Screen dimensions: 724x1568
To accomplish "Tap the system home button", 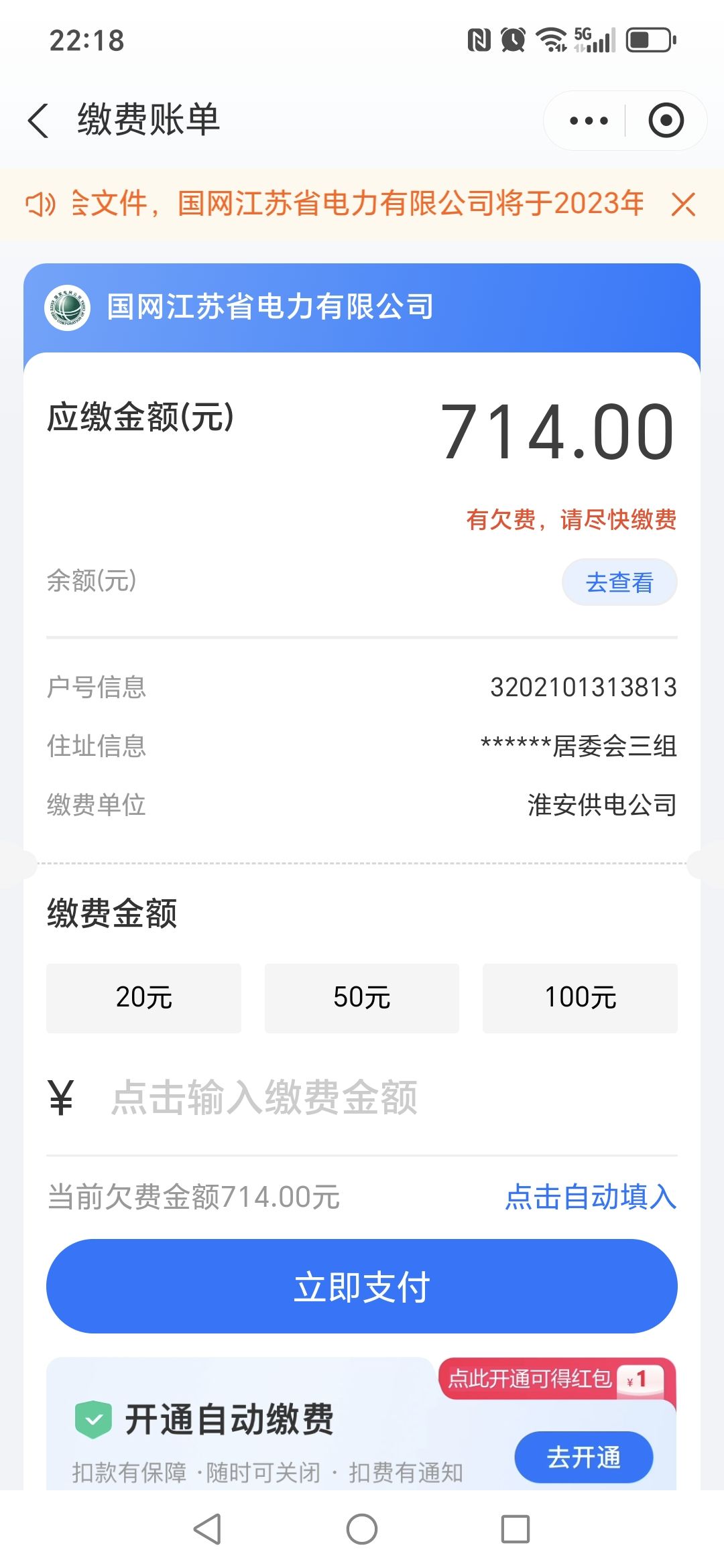I will (x=362, y=1529).
